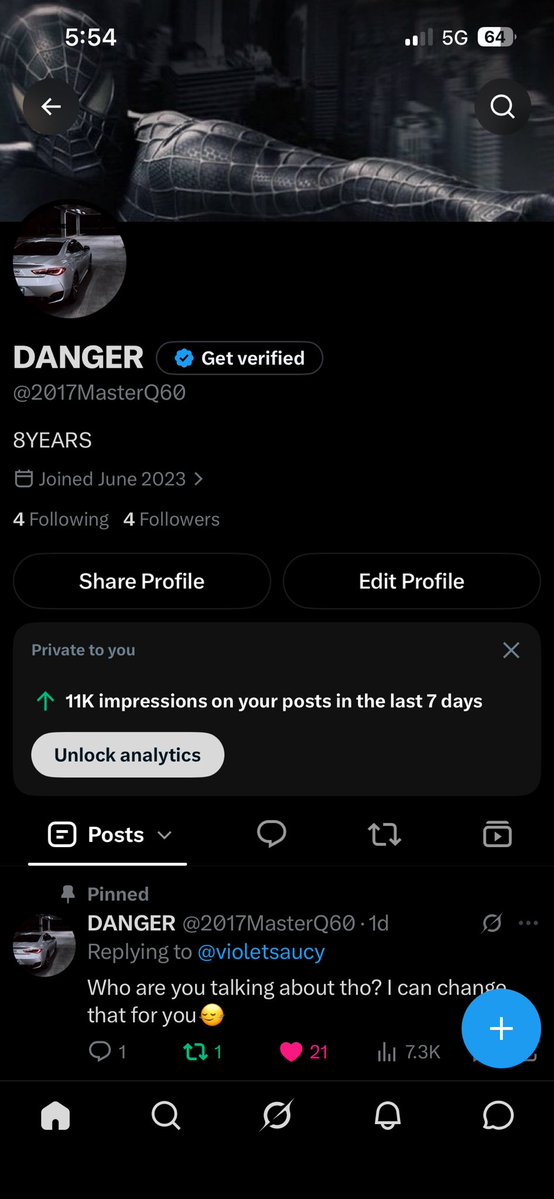Open the pinned post's three-dot menu
554x1199 pixels.
click(528, 923)
